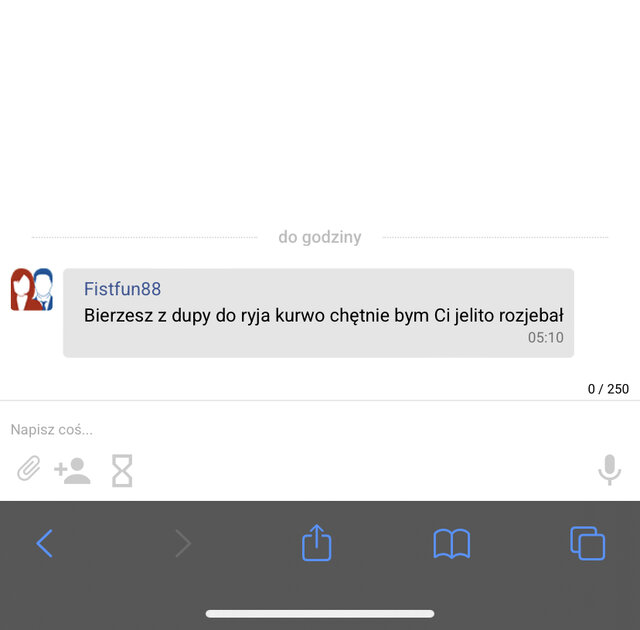Image resolution: width=640 pixels, height=630 pixels.
Task: Go back in the browser
Action: tap(45, 543)
